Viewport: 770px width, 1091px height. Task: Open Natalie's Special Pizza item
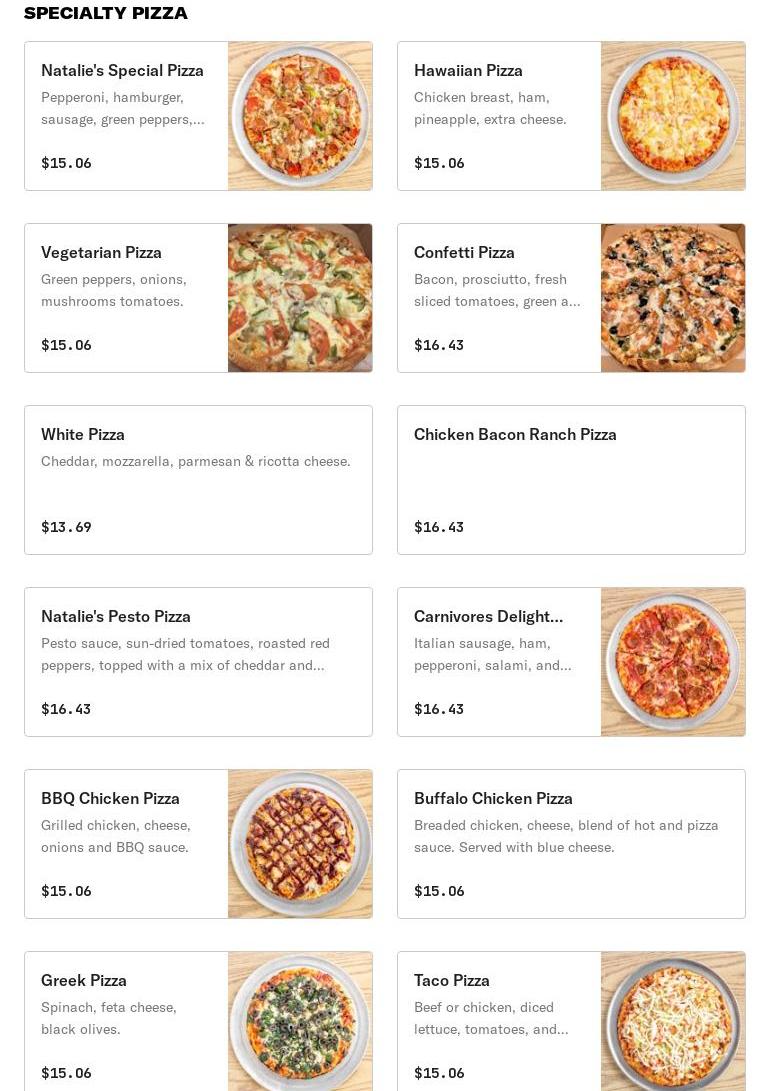[198, 116]
